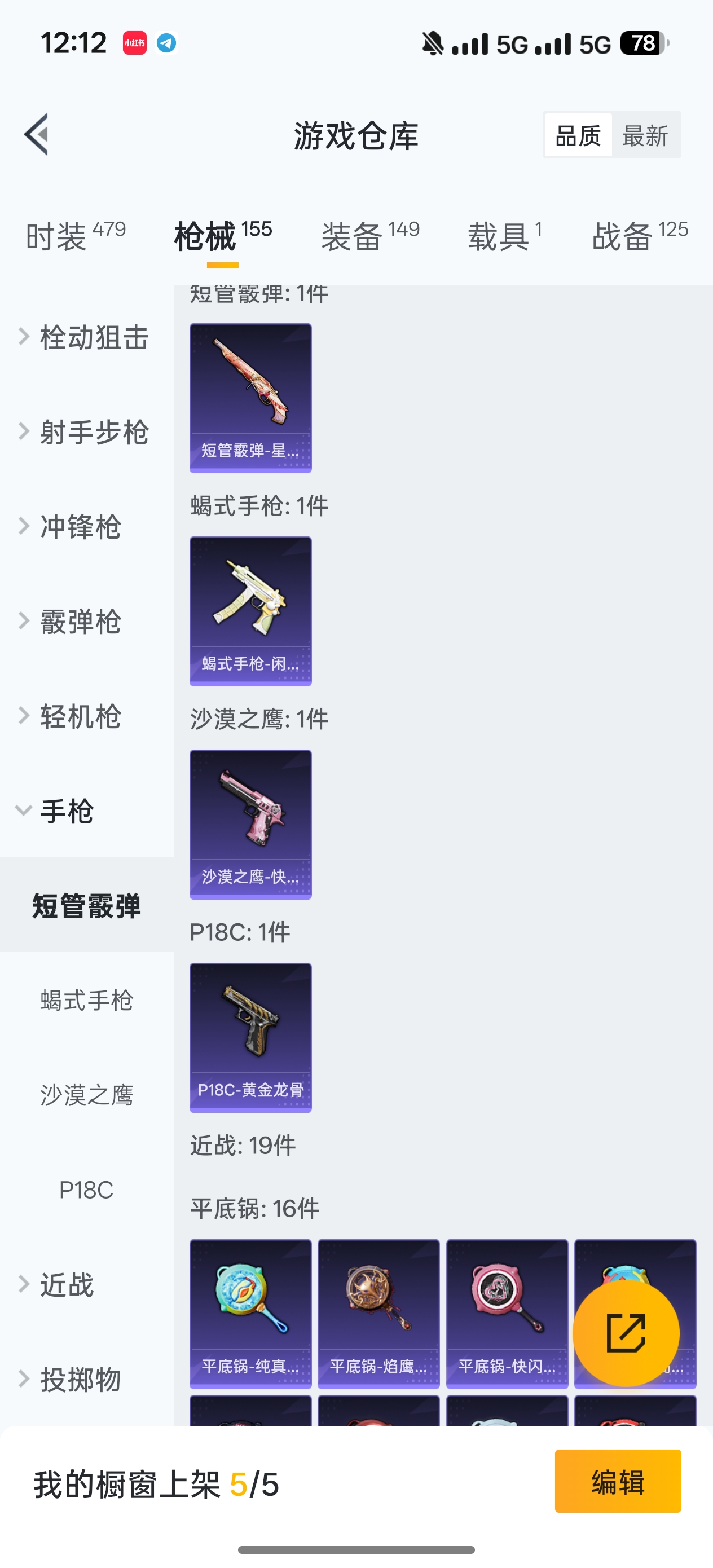This screenshot has width=713, height=1568.
Task: Tap the orange floating share button
Action: pos(626,1333)
